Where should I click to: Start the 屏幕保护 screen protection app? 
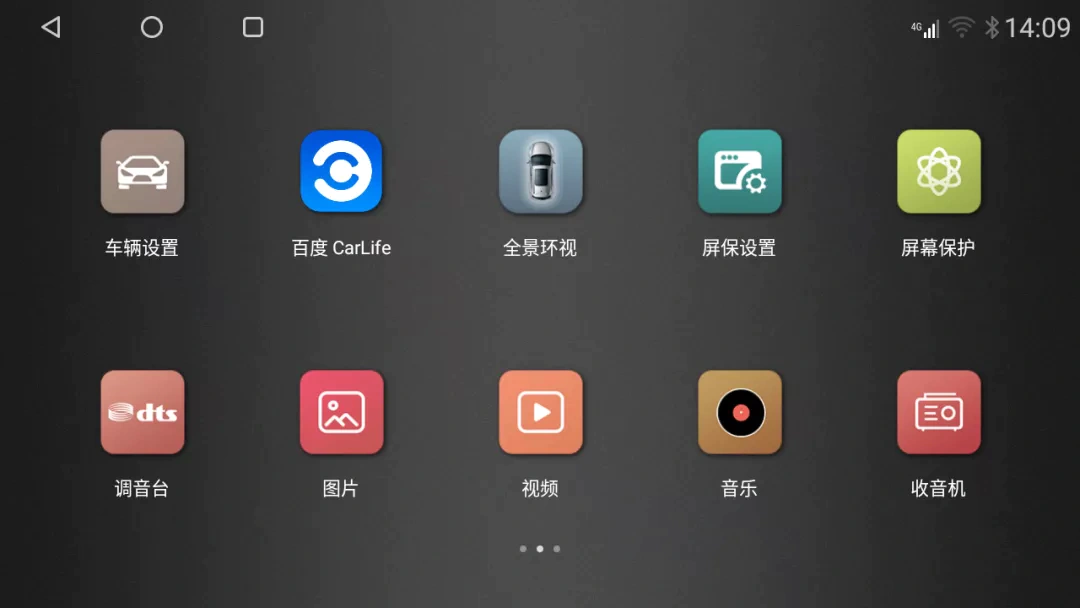[x=938, y=172]
